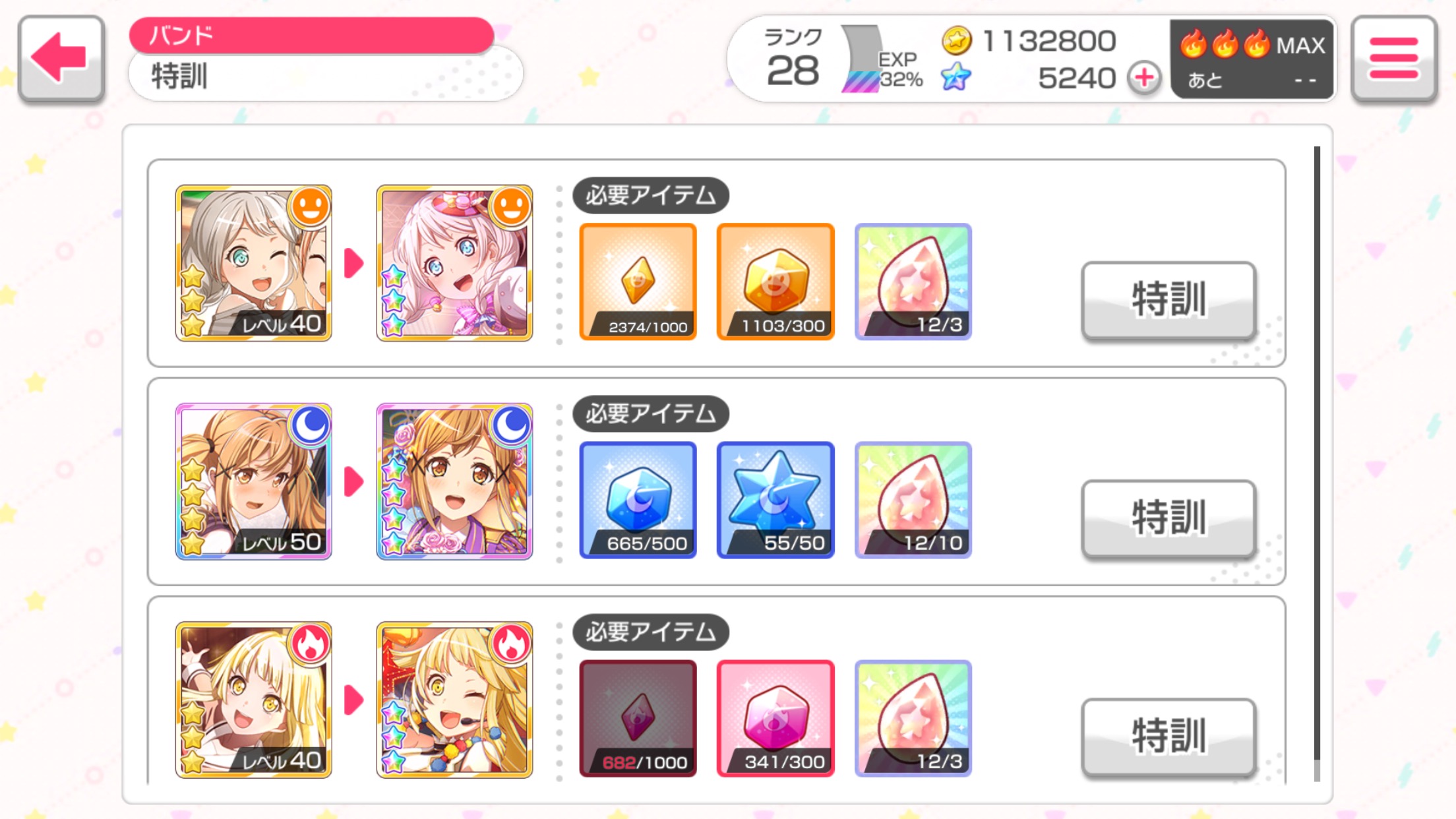View the insufficient red shard 682/1000
The height and width of the screenshot is (819, 1456).
point(638,718)
